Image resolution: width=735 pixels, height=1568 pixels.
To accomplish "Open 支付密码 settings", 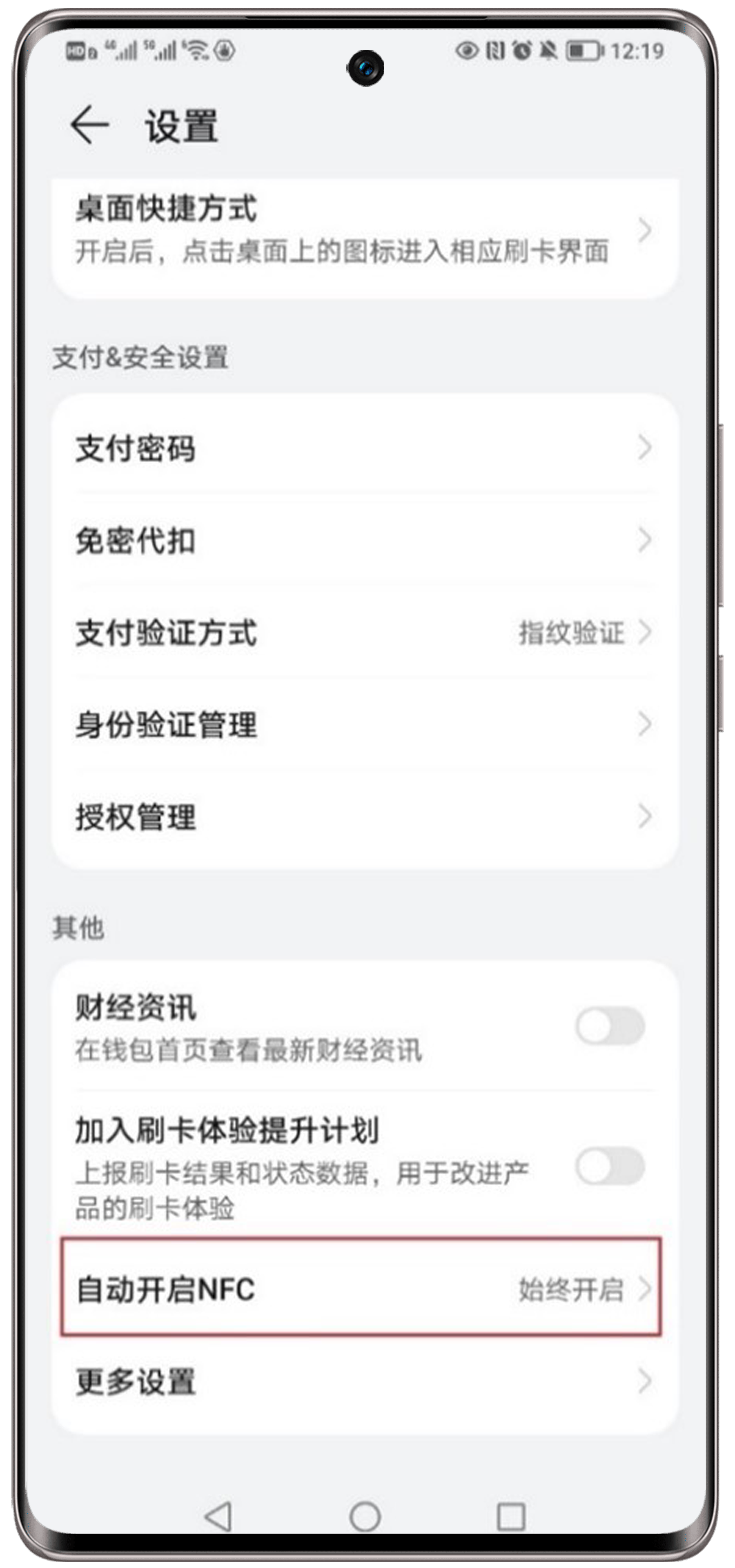I will click(365, 448).
